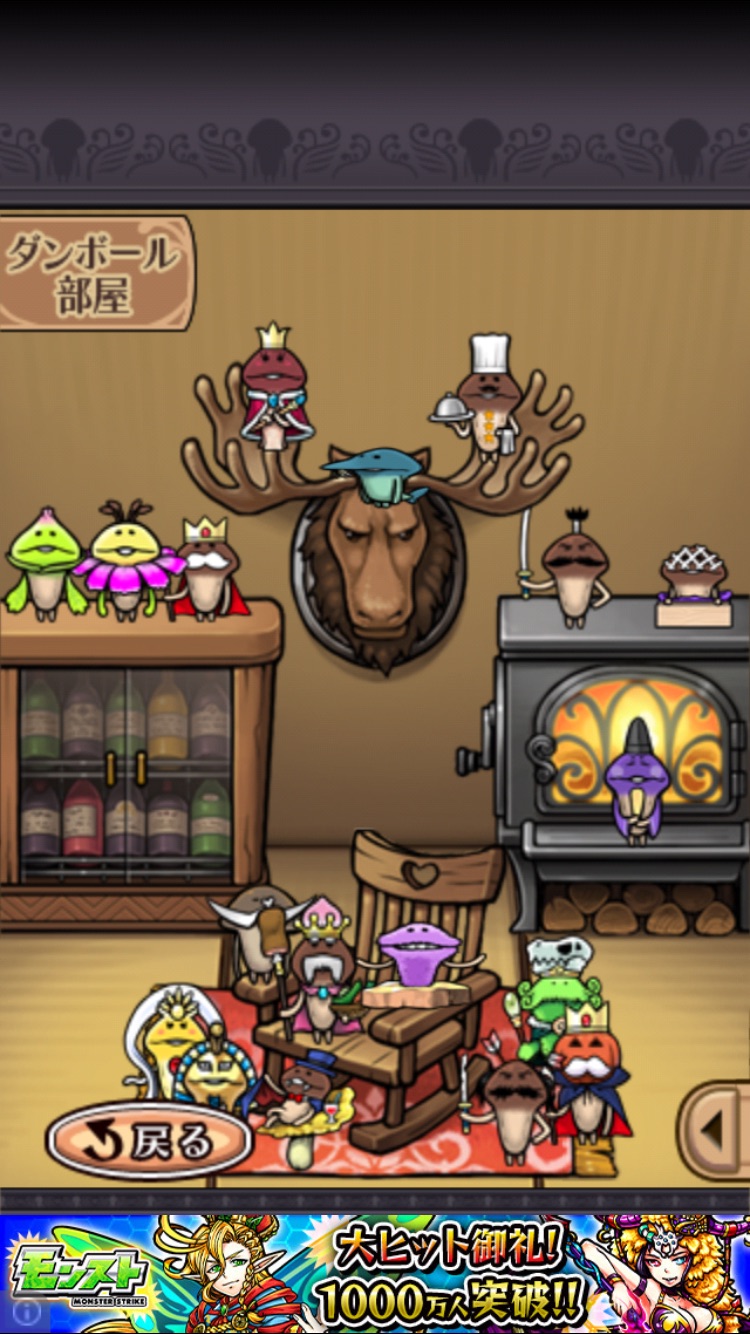
Task: Tap the 戻る back button
Action: click(149, 1139)
